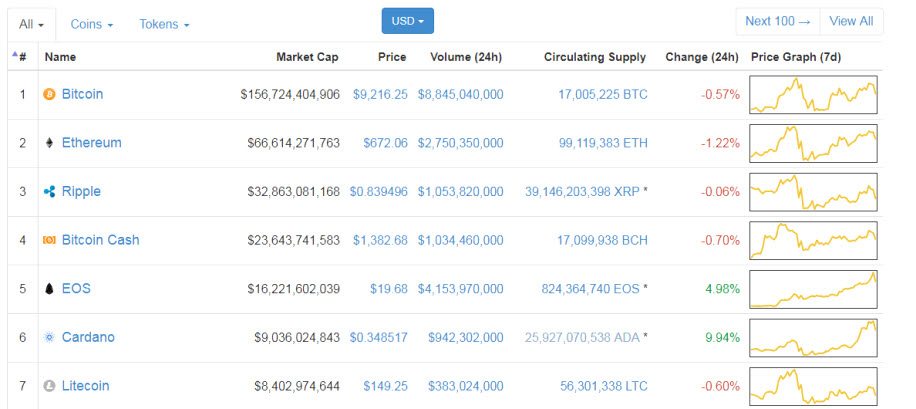
Task: Open the All filter dropdown
Action: pos(32,25)
